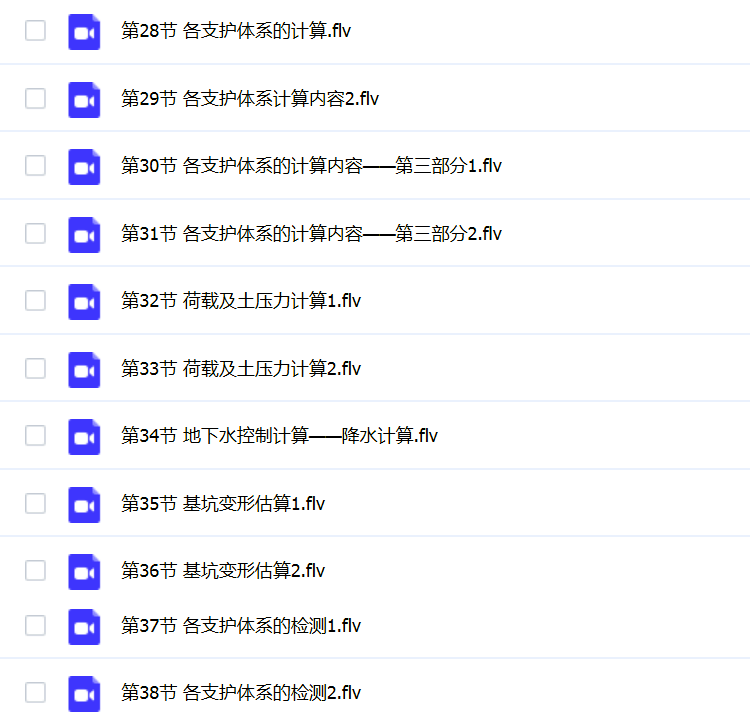The height and width of the screenshot is (718, 750).
Task: Open 第29节 各支护体系计算内容2.flv
Action: [250, 99]
